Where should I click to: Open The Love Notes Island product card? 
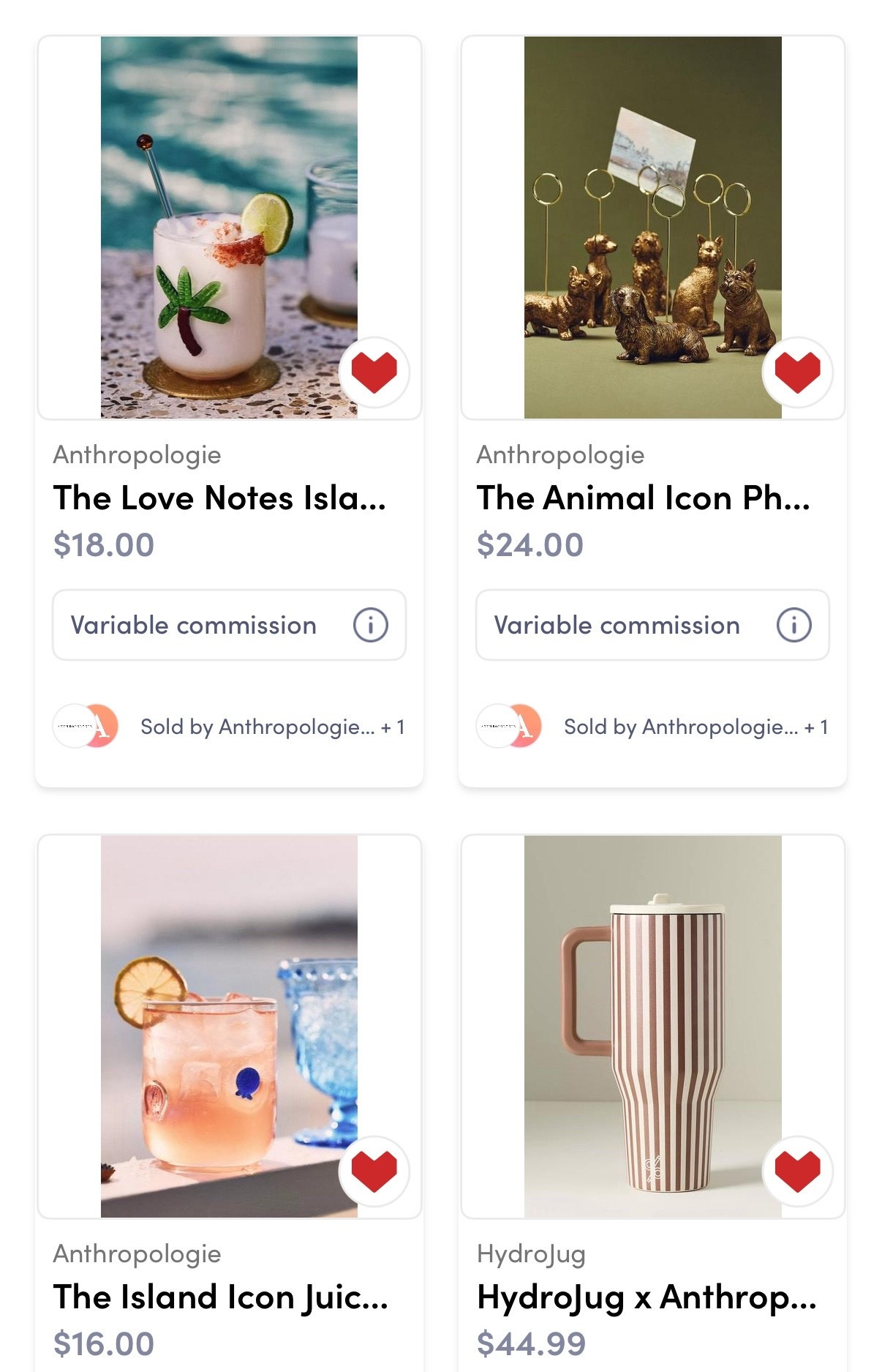point(219,498)
